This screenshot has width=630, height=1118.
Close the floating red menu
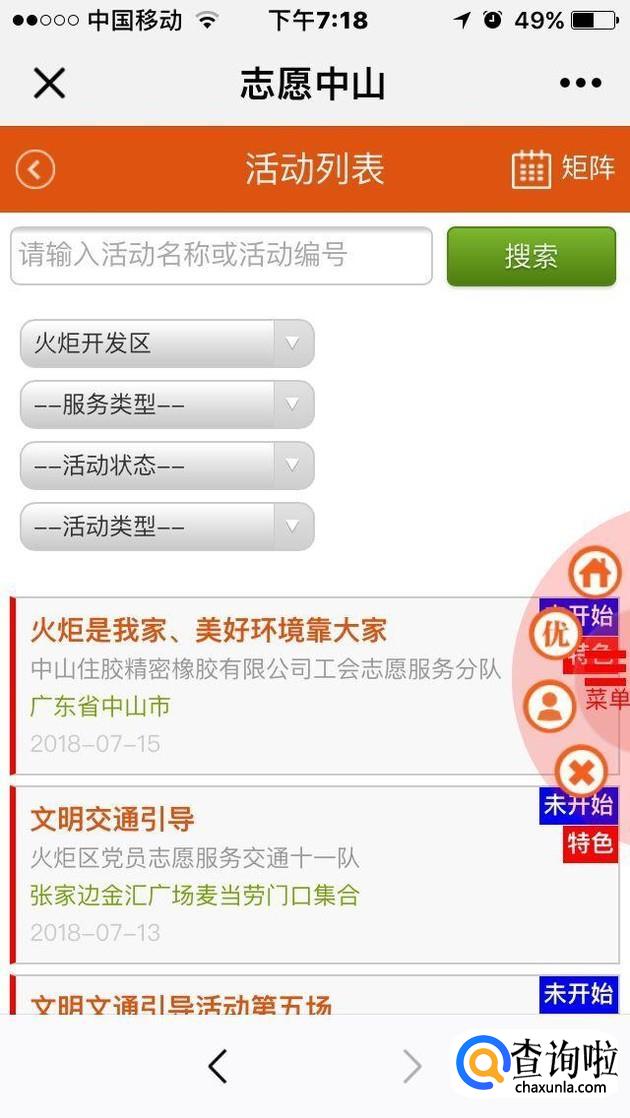(x=581, y=771)
